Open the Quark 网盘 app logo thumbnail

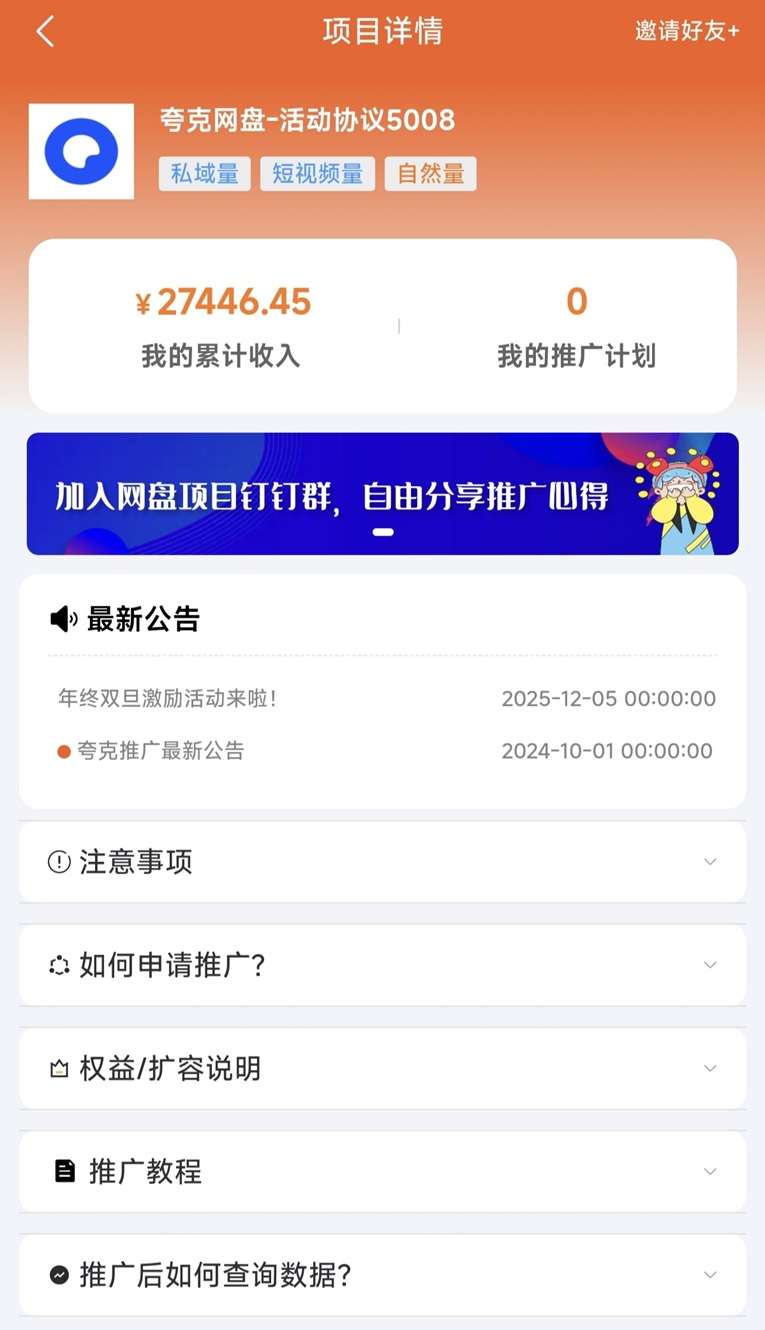click(81, 151)
